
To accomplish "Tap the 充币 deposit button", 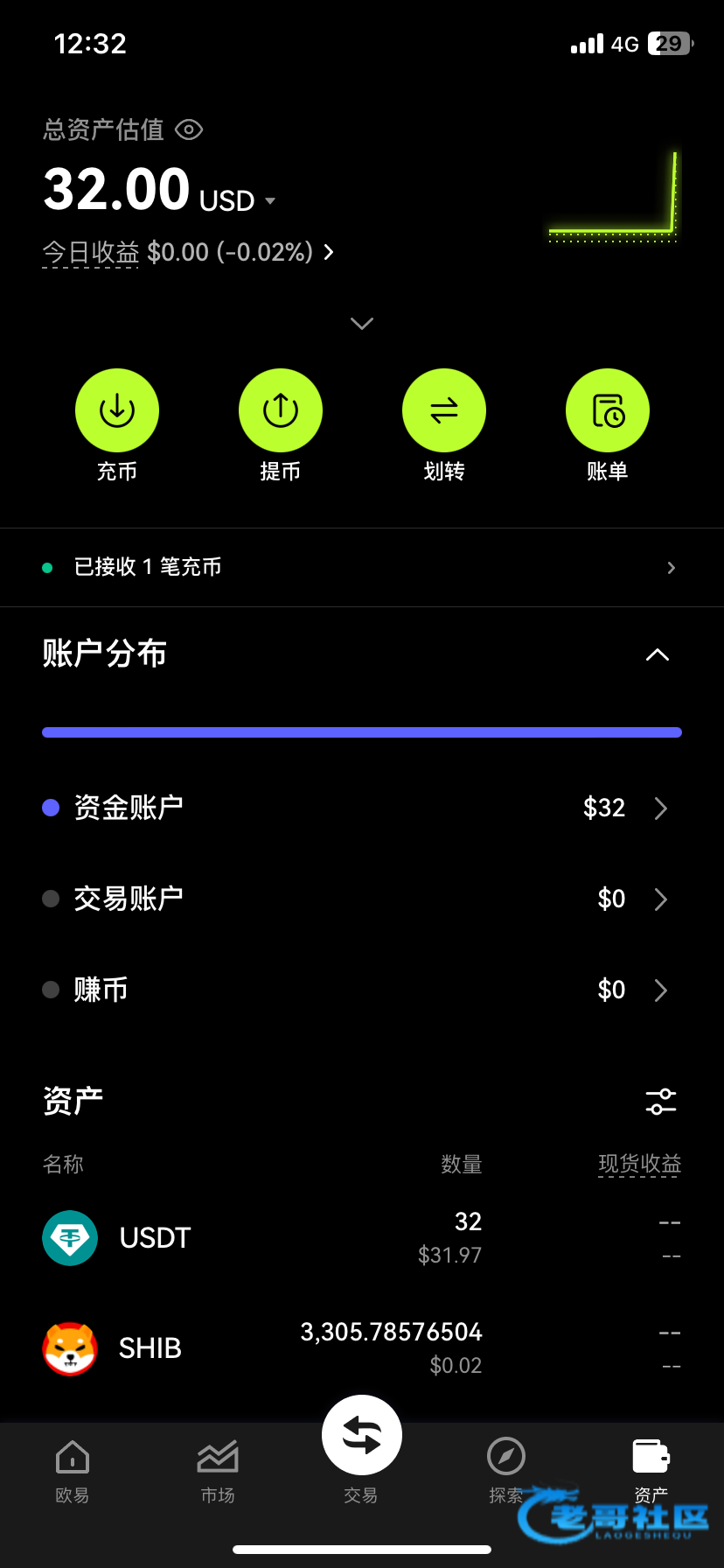I will click(117, 410).
